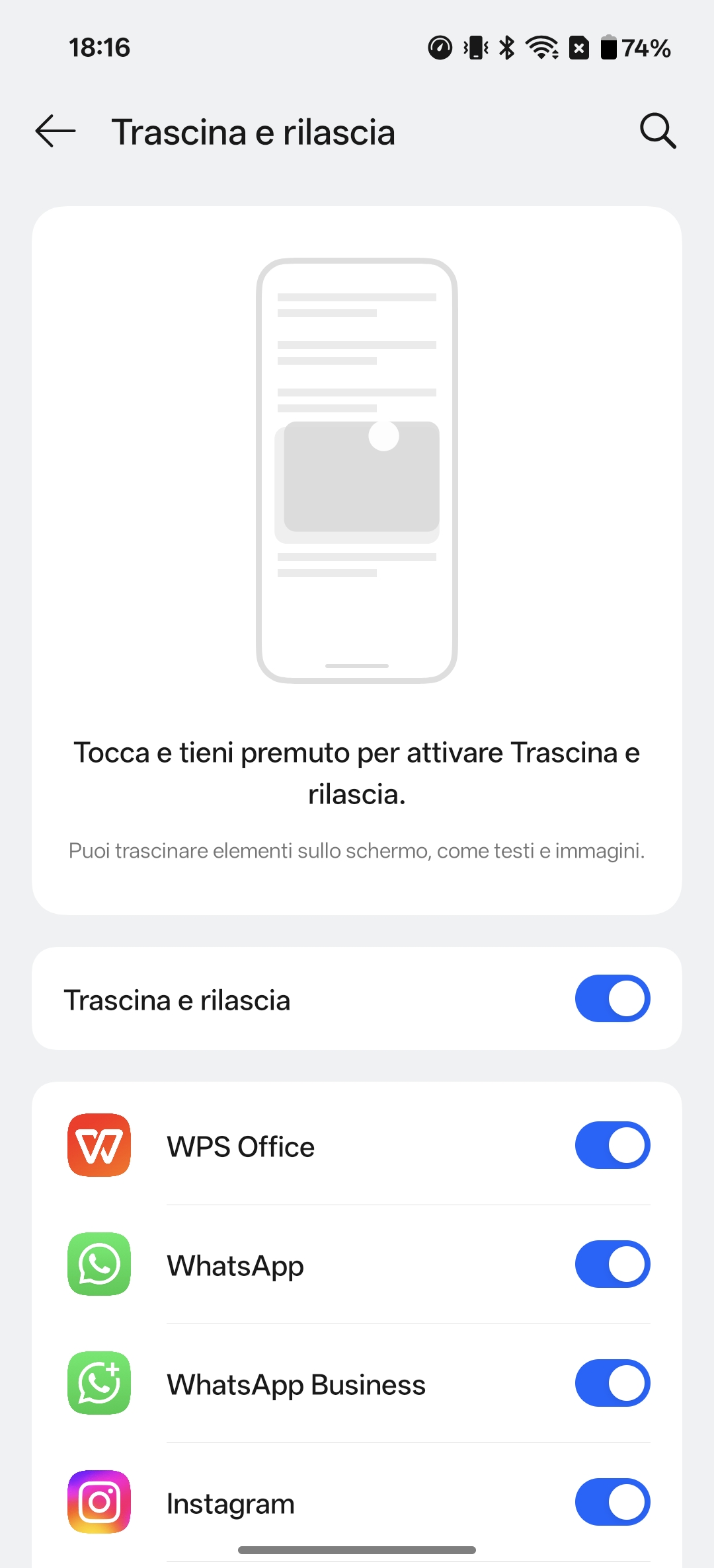Open the search icon in the header
This screenshot has height=1568, width=714.
click(x=658, y=131)
